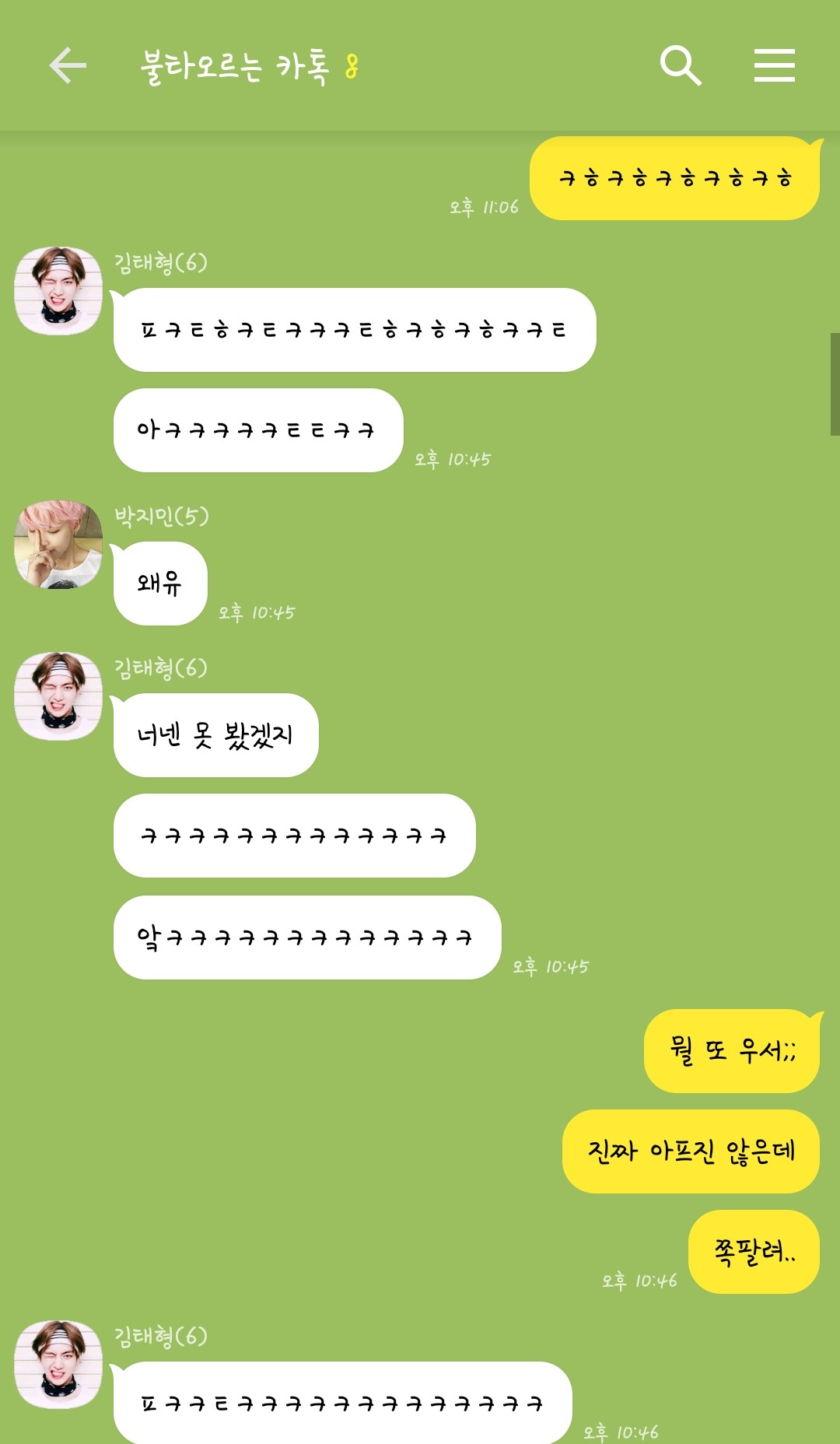Viewport: 840px width, 1444px height.
Task: Open the chat room hamburger menu
Action: pos(774,65)
